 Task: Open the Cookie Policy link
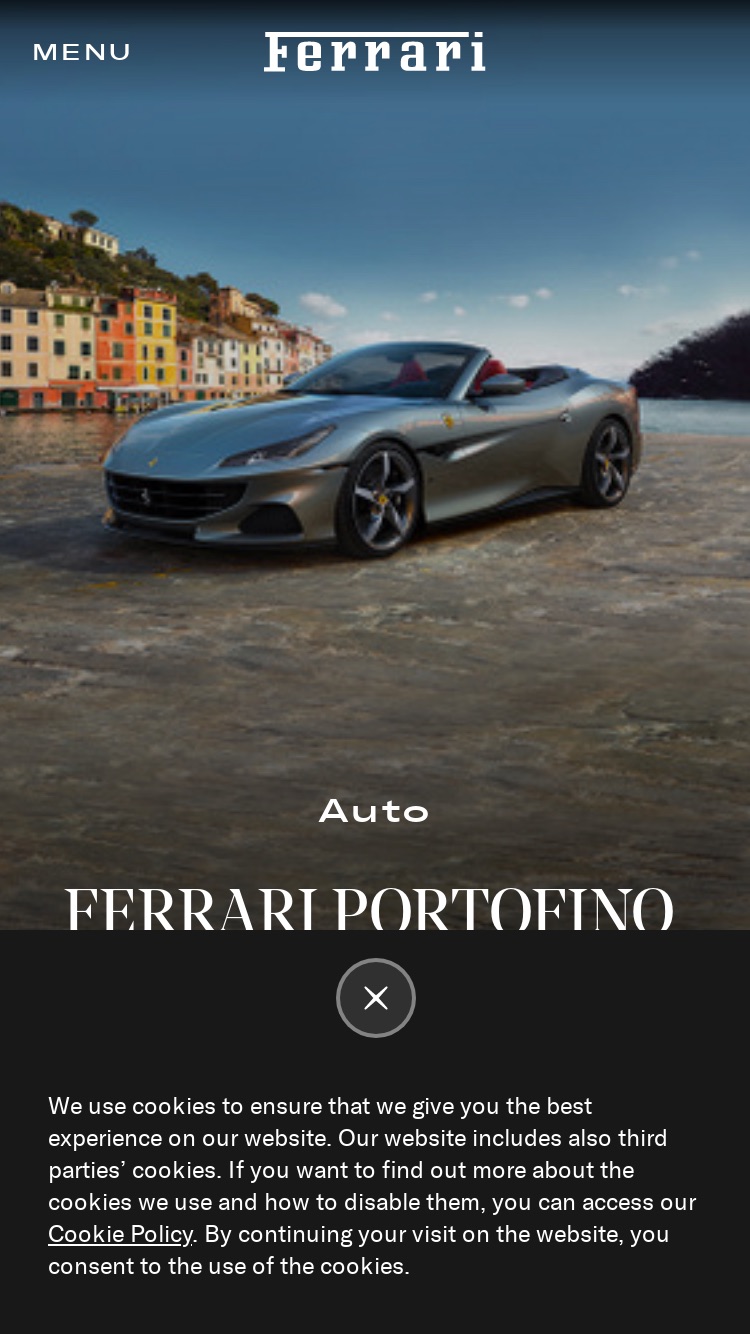point(120,1234)
